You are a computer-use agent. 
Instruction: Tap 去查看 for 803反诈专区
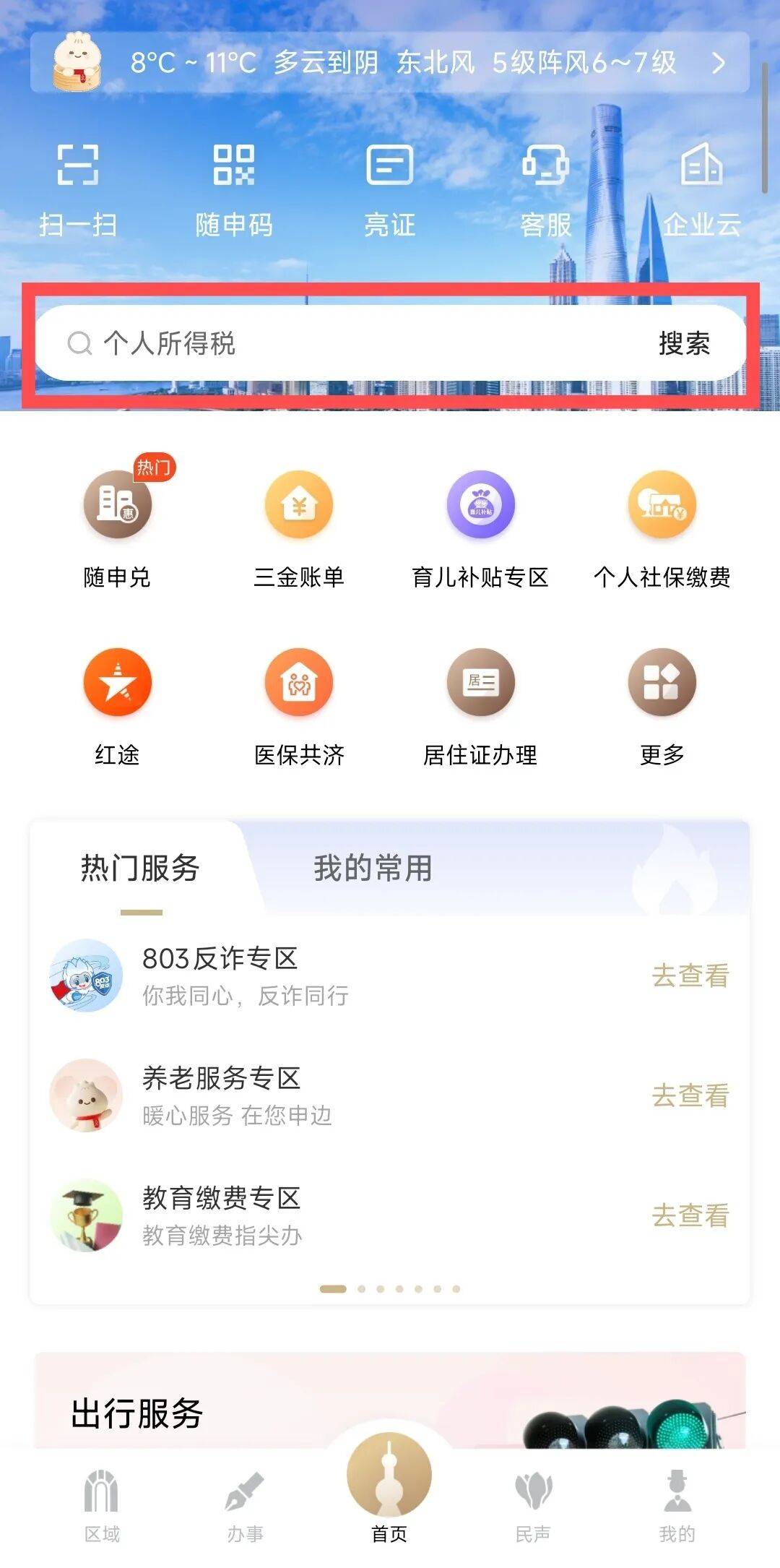[690, 975]
